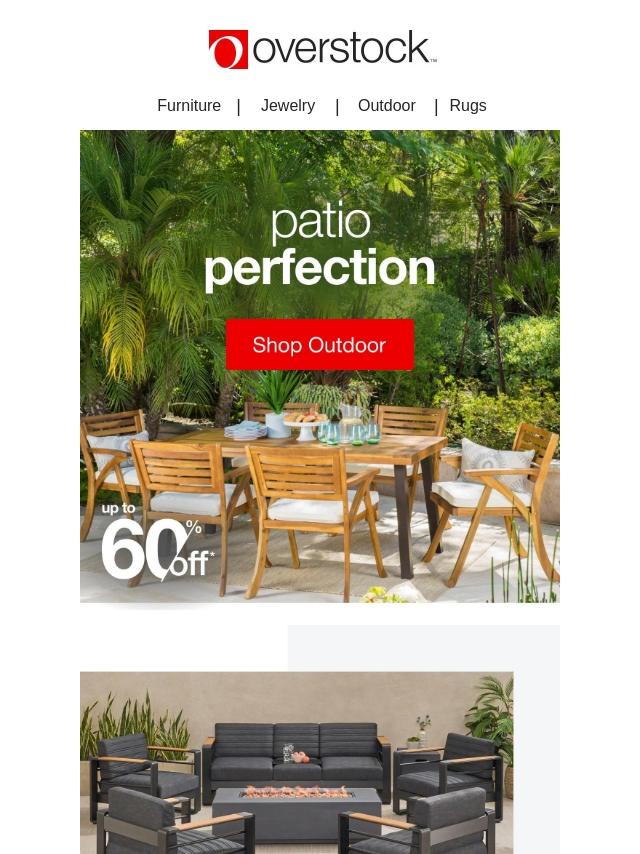Open the Furniture category link
The height and width of the screenshot is (854, 640).
tap(189, 106)
